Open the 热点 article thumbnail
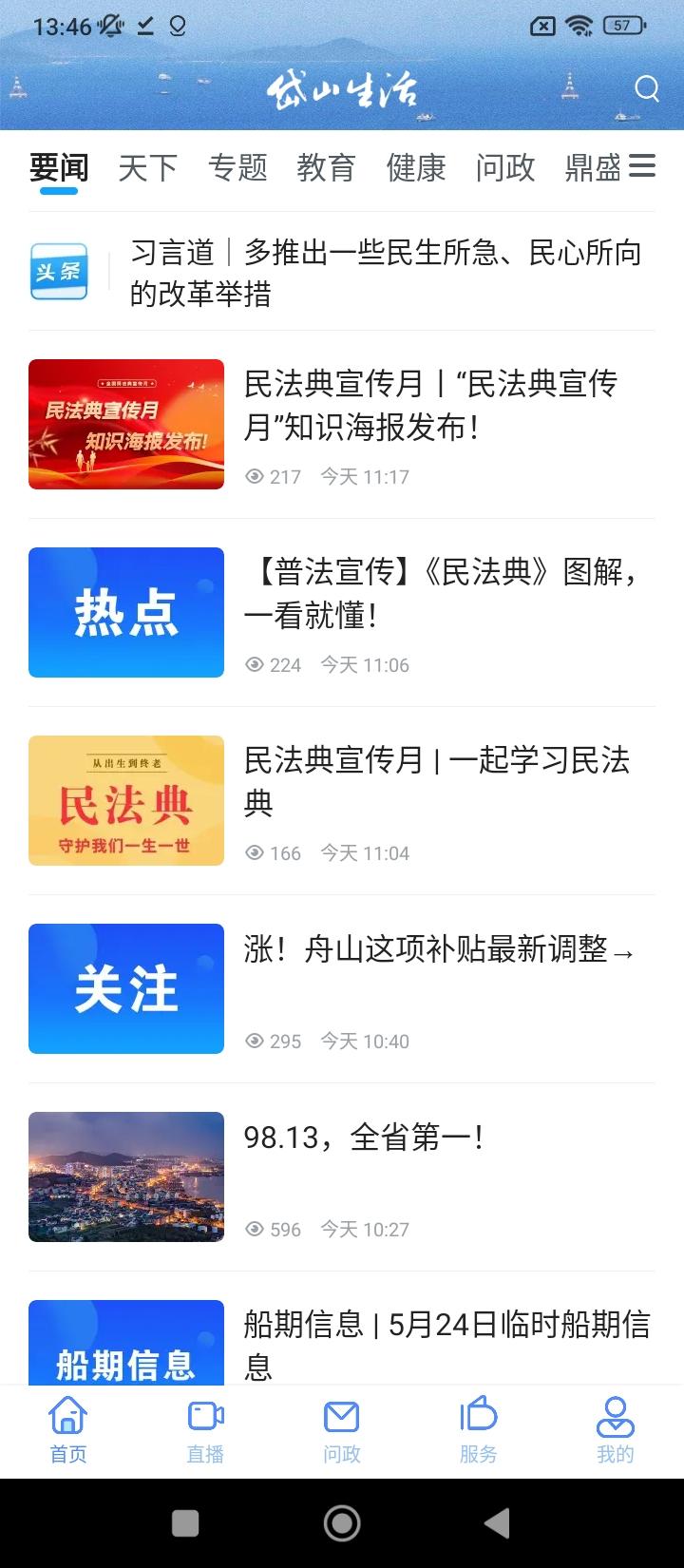Viewport: 684px width, 1568px height. point(126,612)
